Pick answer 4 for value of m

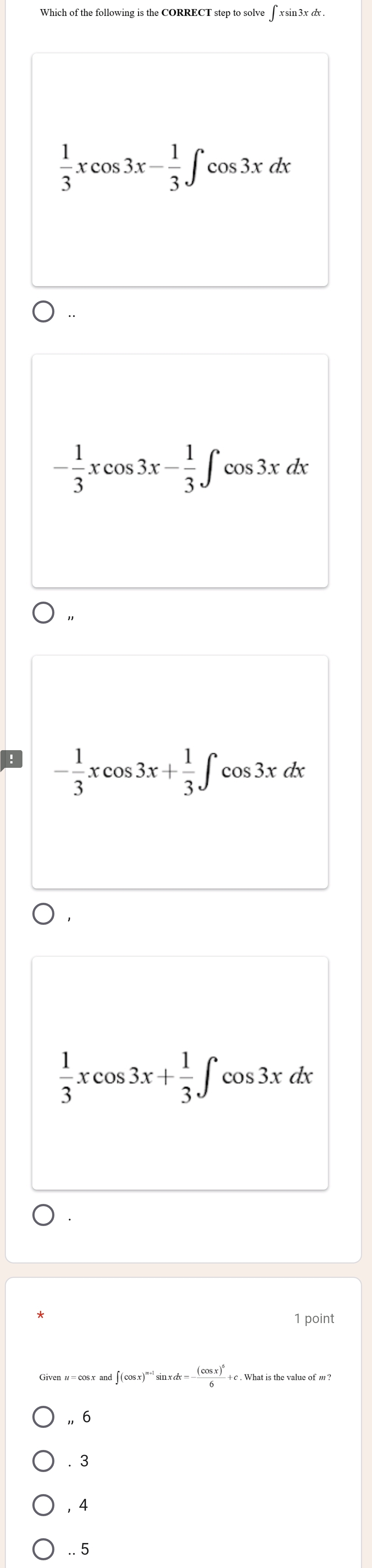click(x=43, y=1505)
